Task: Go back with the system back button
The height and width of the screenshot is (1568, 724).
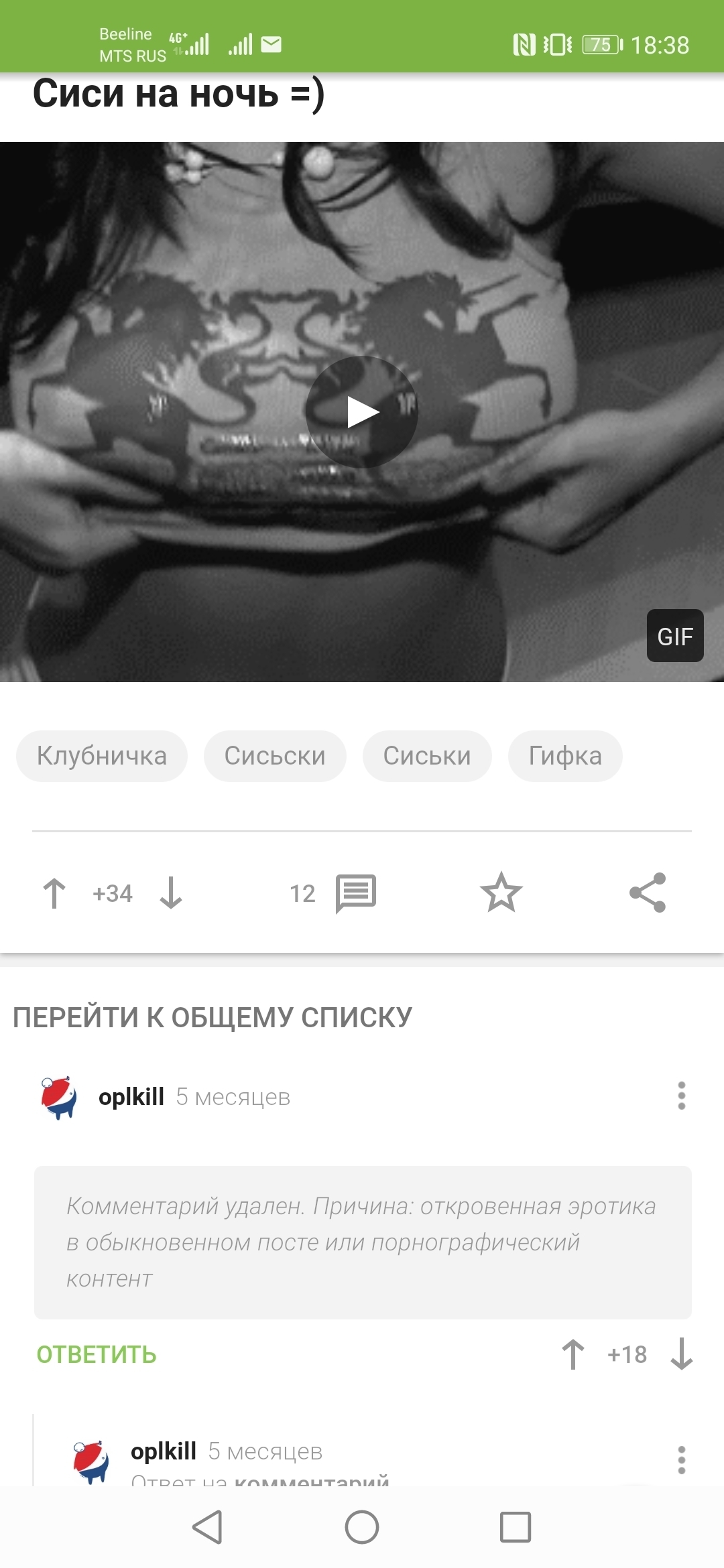Action: coord(207,1528)
